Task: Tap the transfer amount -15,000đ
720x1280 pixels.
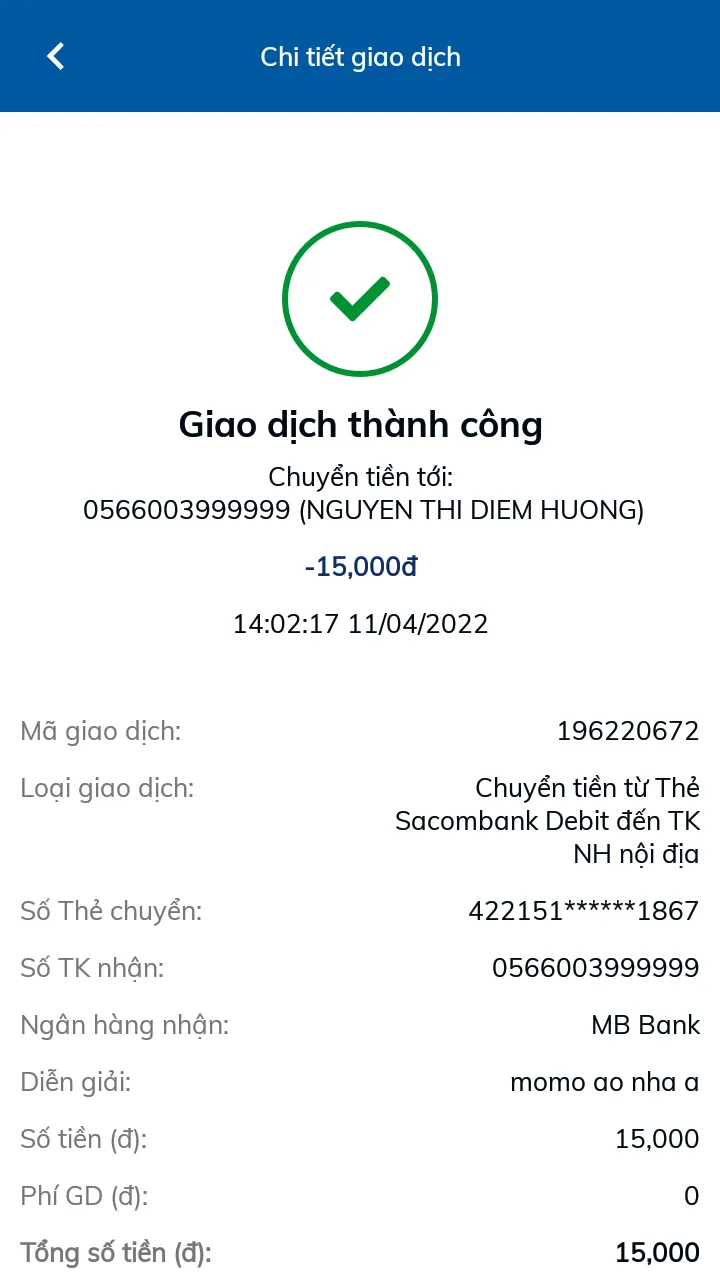Action: tap(360, 566)
